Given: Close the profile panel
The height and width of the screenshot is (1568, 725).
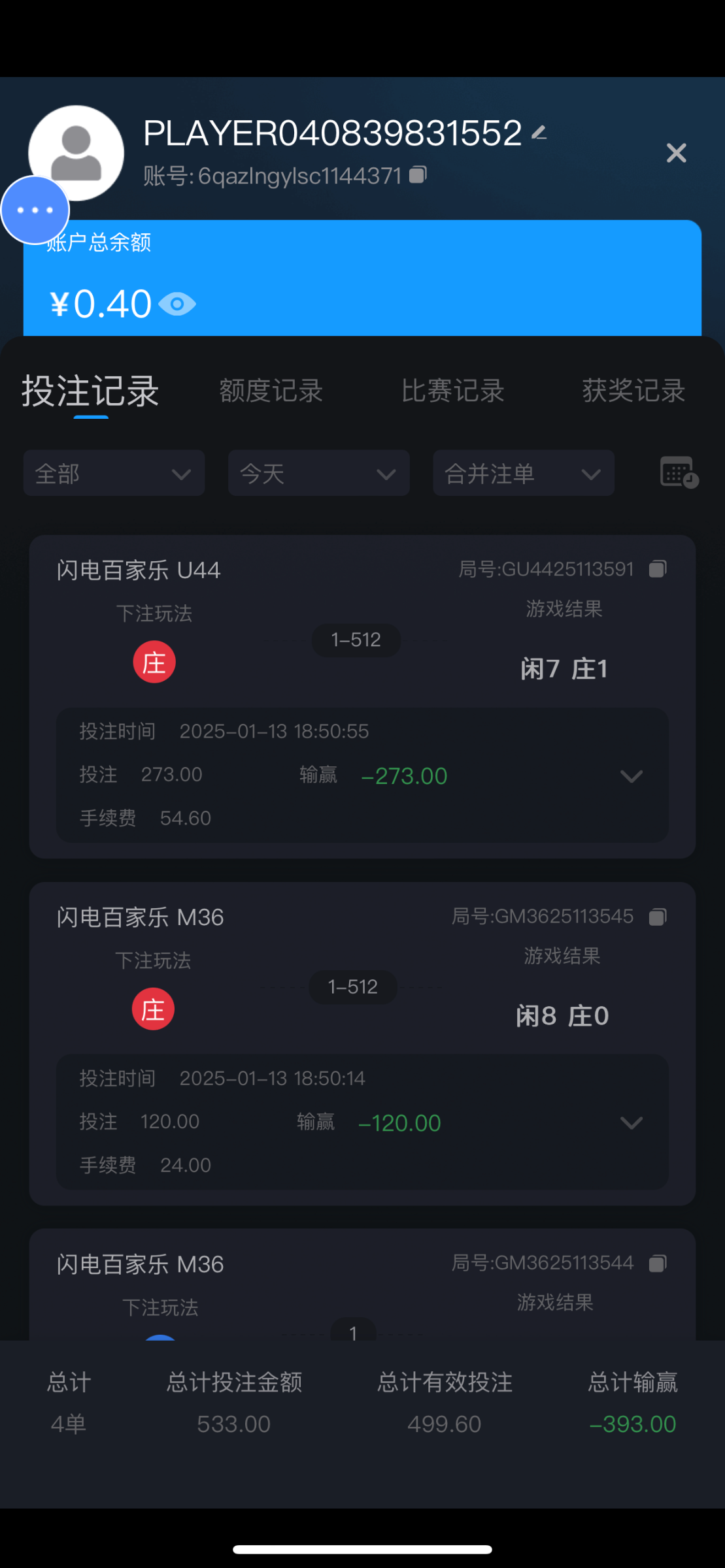Looking at the screenshot, I should pyautogui.click(x=676, y=153).
